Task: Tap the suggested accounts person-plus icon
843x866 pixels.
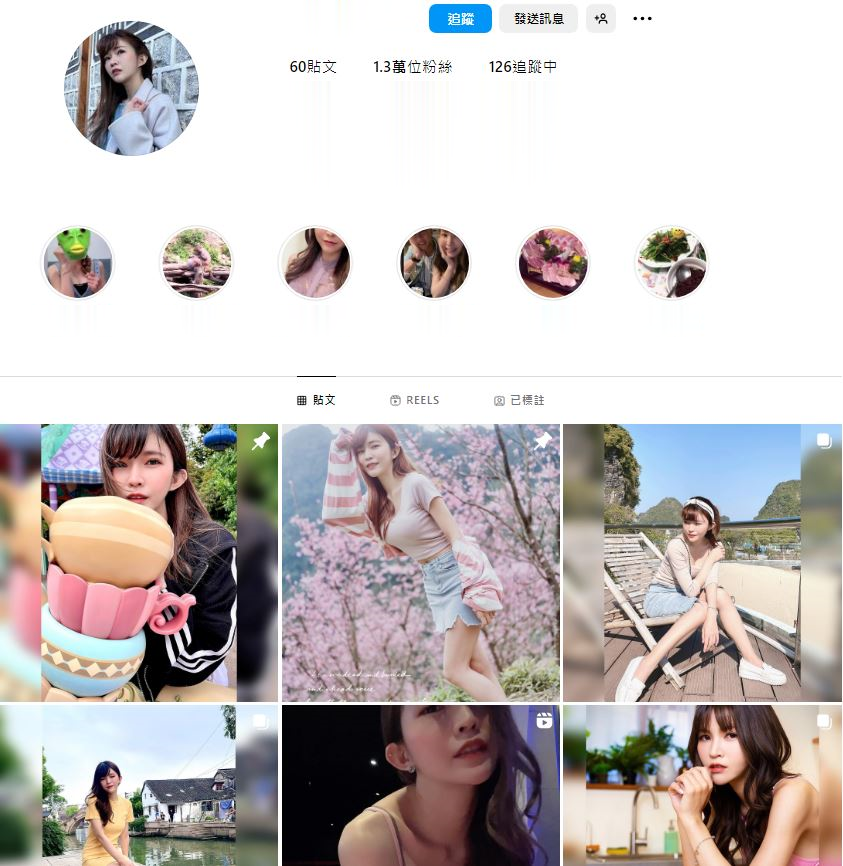Action: [x=601, y=18]
